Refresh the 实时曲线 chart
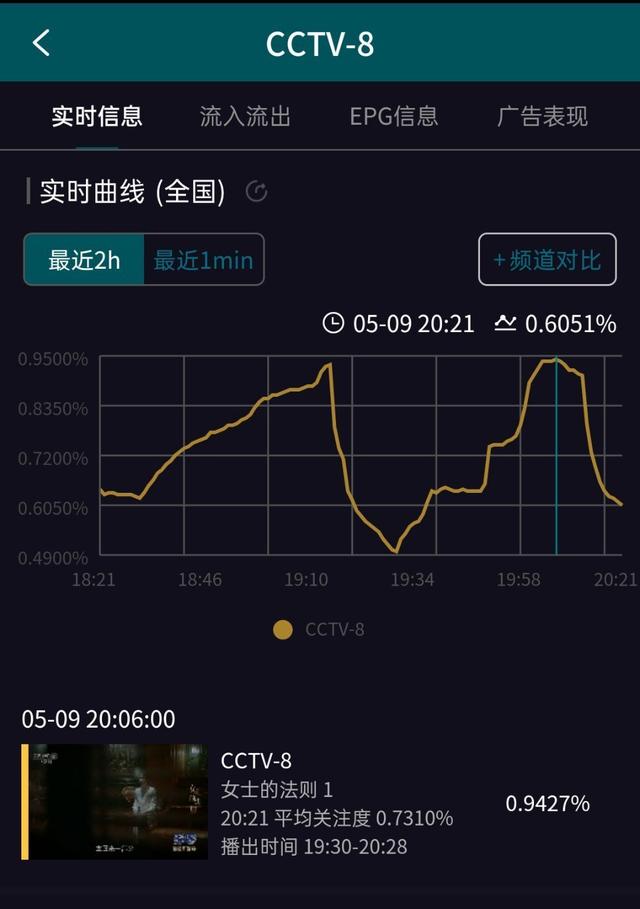The width and height of the screenshot is (640, 909). tap(257, 192)
